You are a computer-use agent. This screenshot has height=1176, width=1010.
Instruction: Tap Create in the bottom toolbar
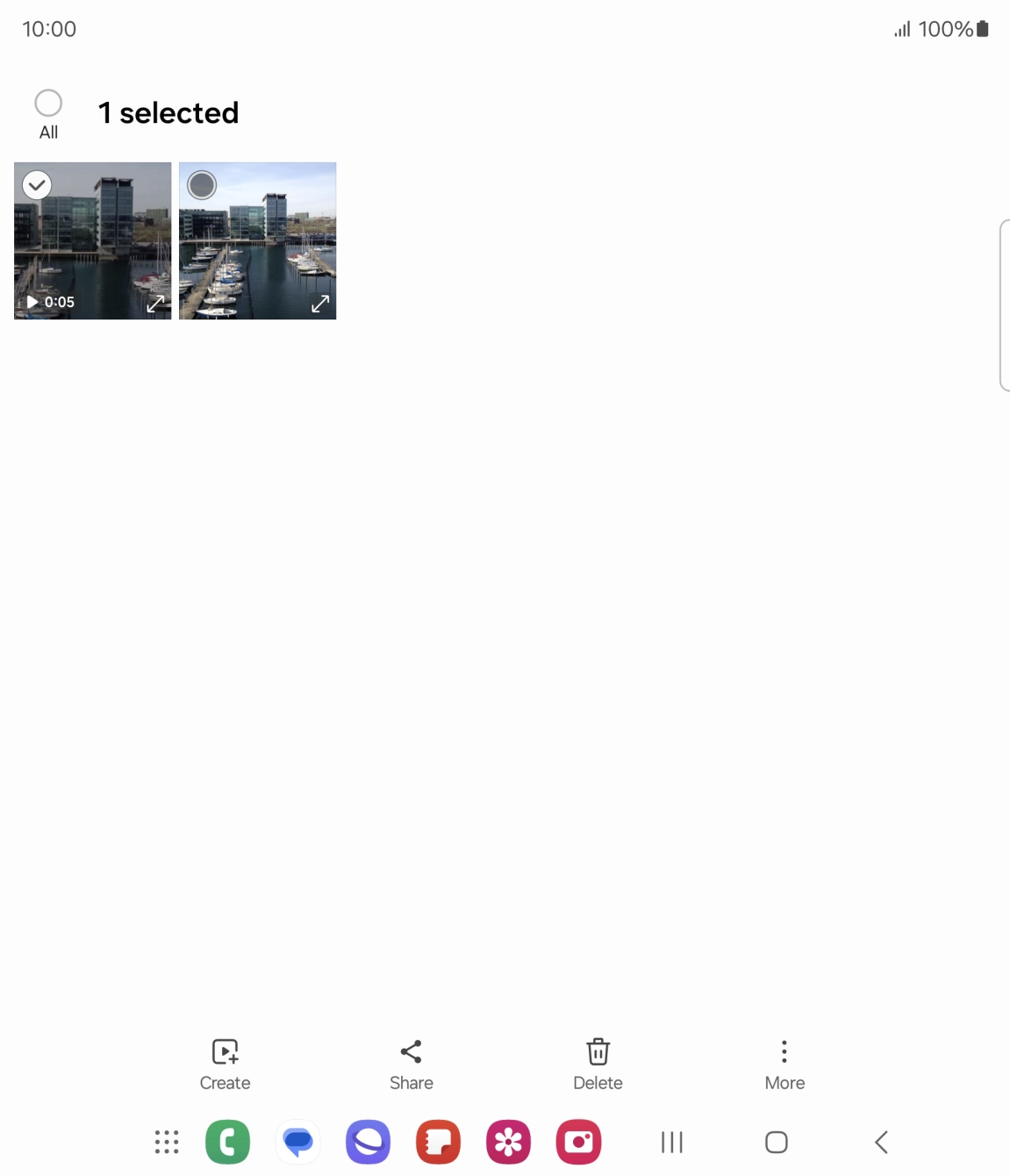225,1064
